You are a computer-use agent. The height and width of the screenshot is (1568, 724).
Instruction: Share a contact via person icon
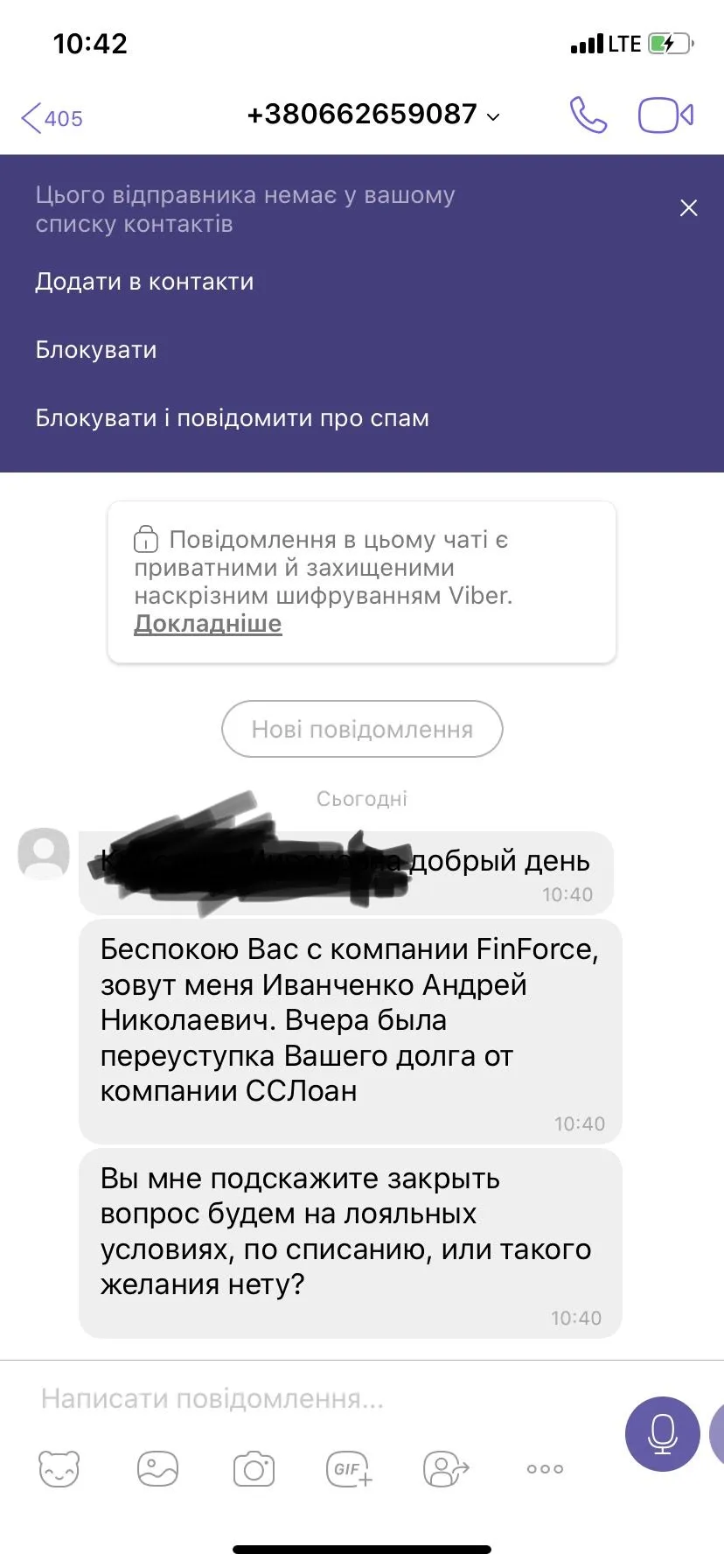[x=445, y=1469]
